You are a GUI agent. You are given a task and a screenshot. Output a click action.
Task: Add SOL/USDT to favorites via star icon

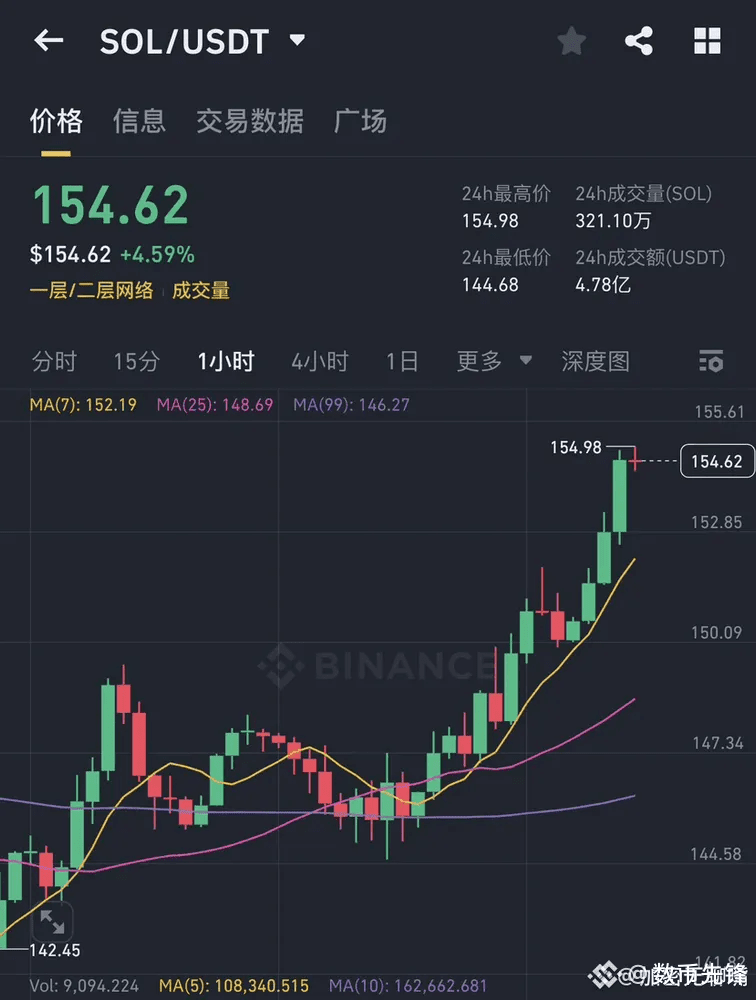[x=571, y=40]
